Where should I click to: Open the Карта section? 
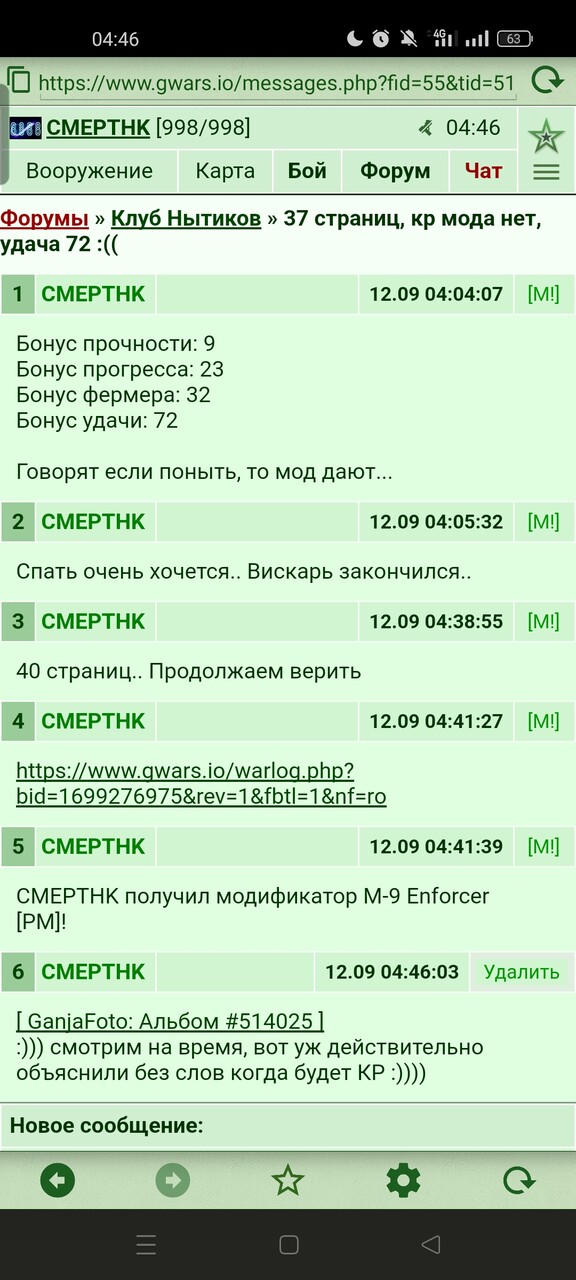point(225,171)
